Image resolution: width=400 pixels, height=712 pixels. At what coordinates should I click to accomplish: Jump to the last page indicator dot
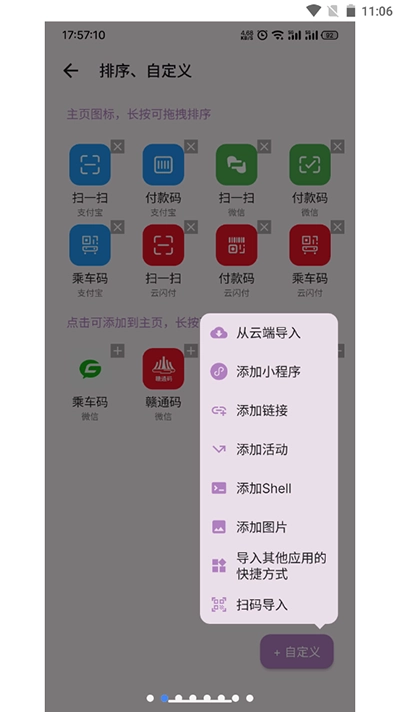[x=250, y=698]
